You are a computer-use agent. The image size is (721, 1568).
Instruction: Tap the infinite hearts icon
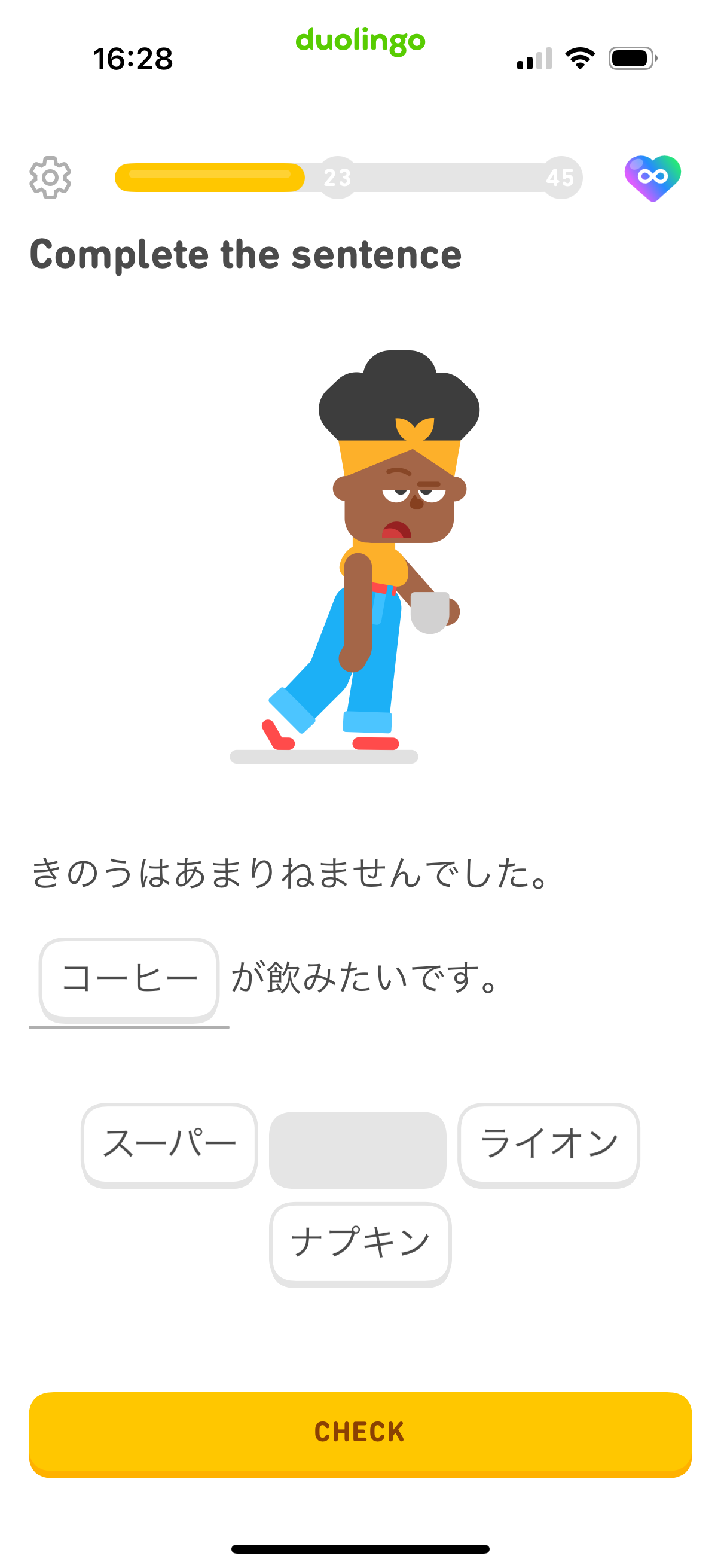coord(652,178)
